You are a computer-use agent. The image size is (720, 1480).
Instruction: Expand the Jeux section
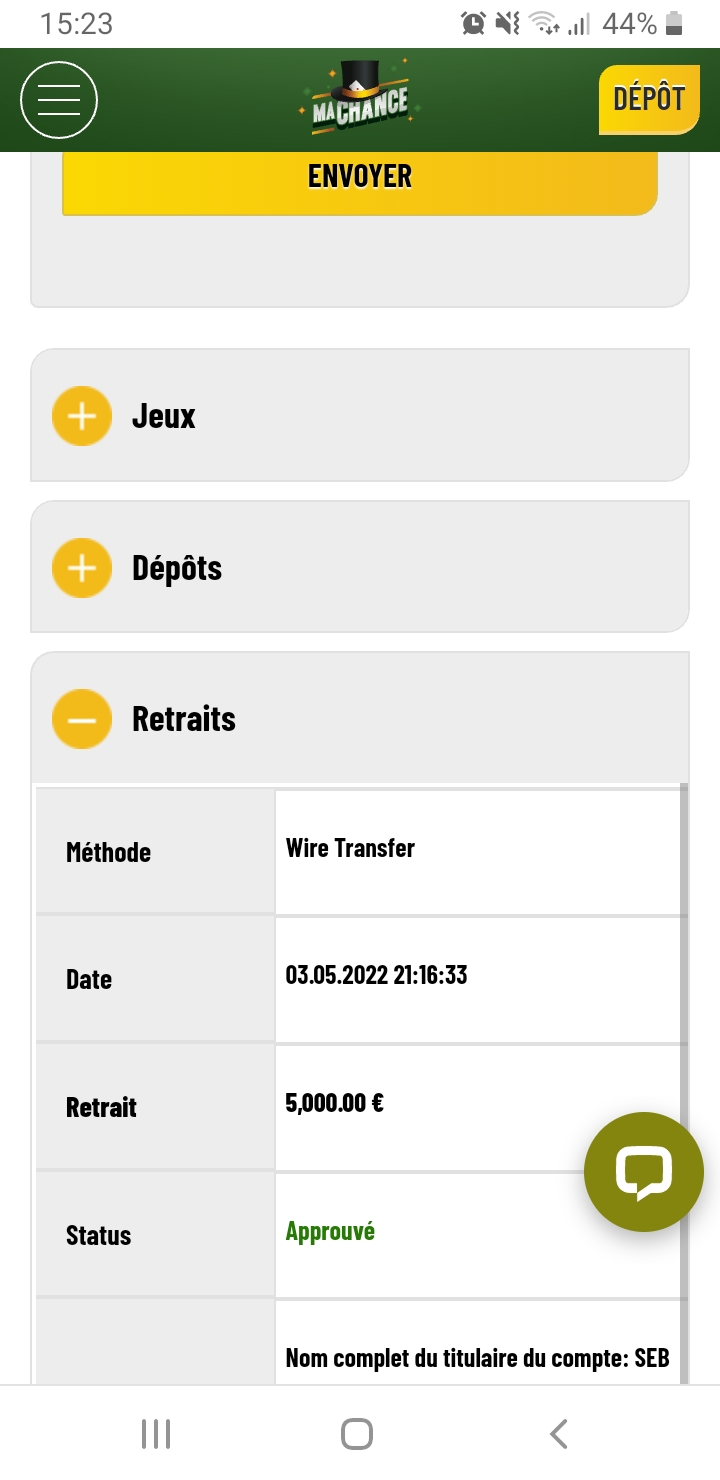tap(82, 416)
